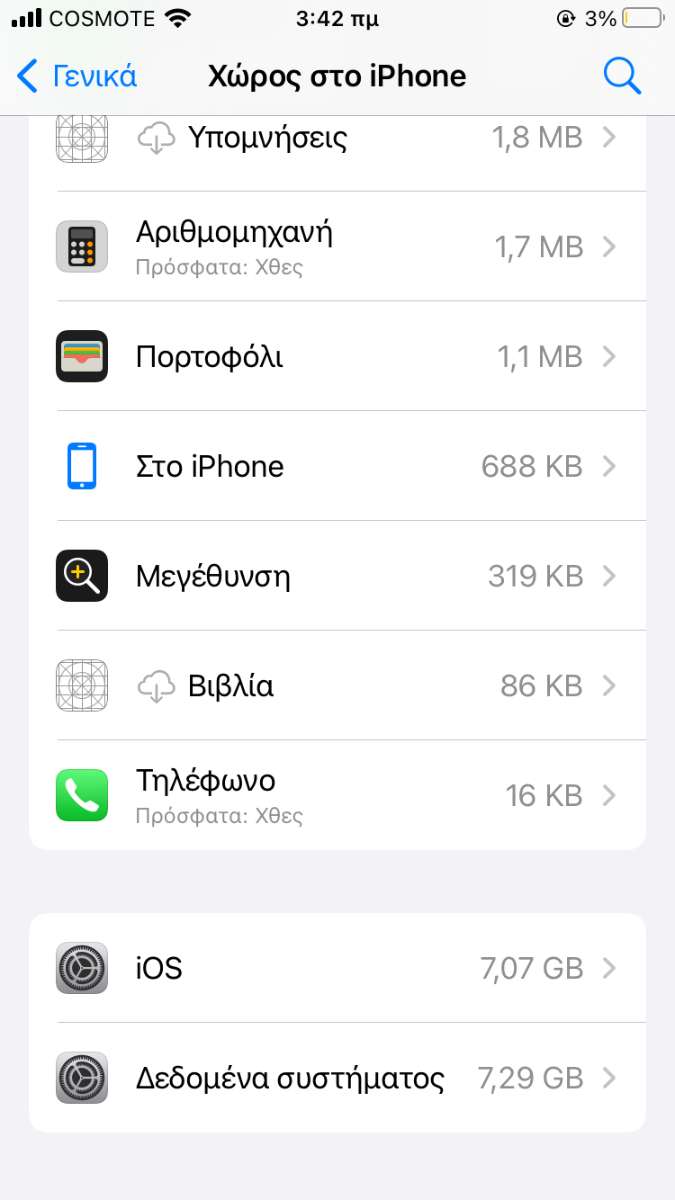675x1200 pixels.
Task: Open Υπομνήσεις storage details
Action: pos(337,138)
